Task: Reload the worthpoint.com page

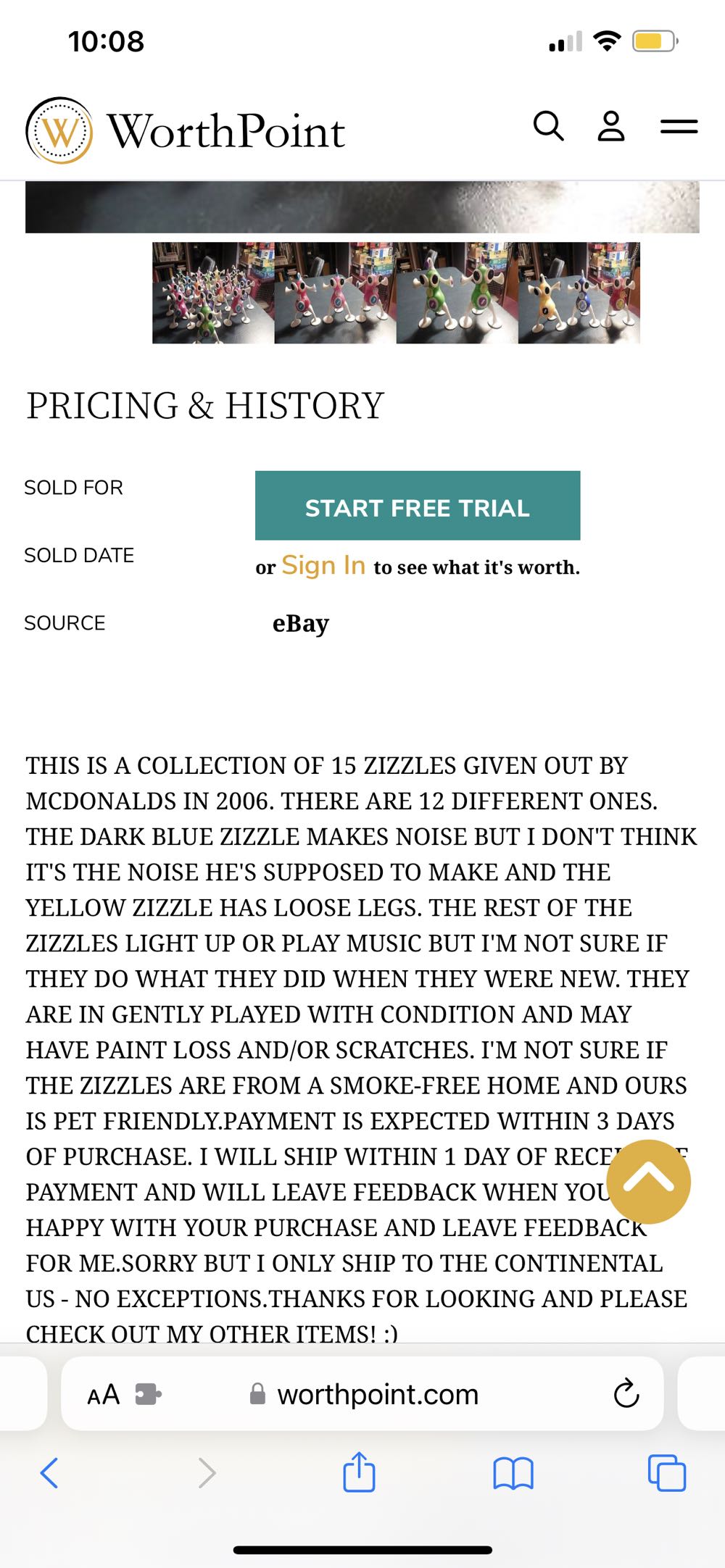Action: coord(625,1393)
